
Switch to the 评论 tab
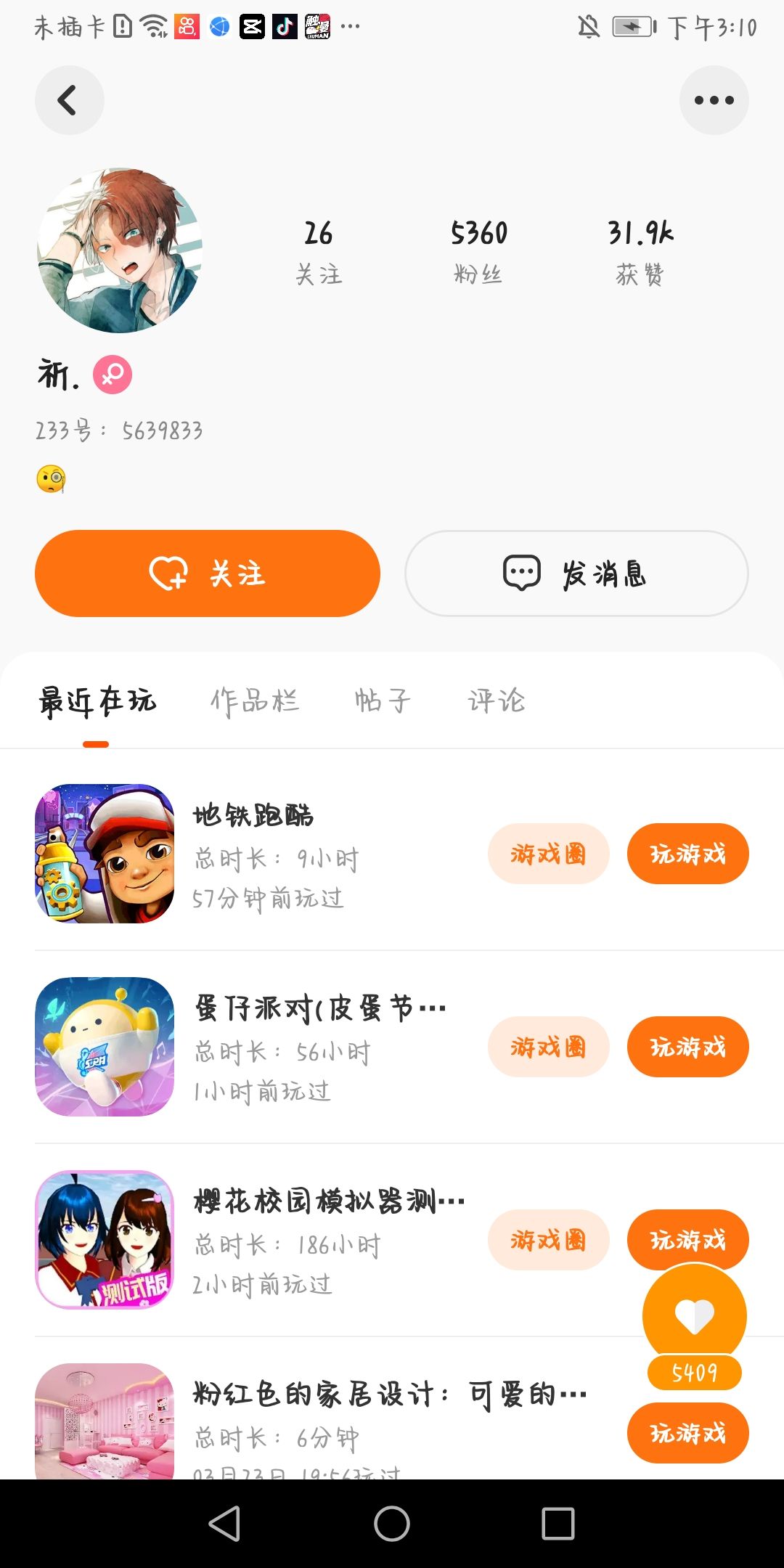pyautogui.click(x=497, y=701)
